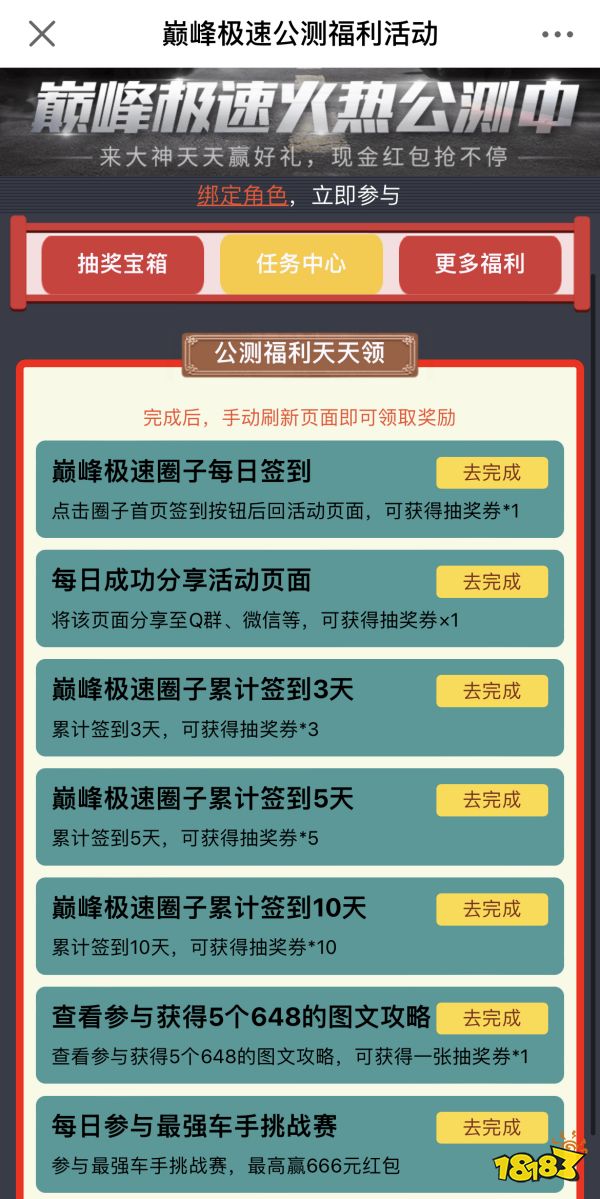Open the three-dot overflow menu

pyautogui.click(x=557, y=34)
